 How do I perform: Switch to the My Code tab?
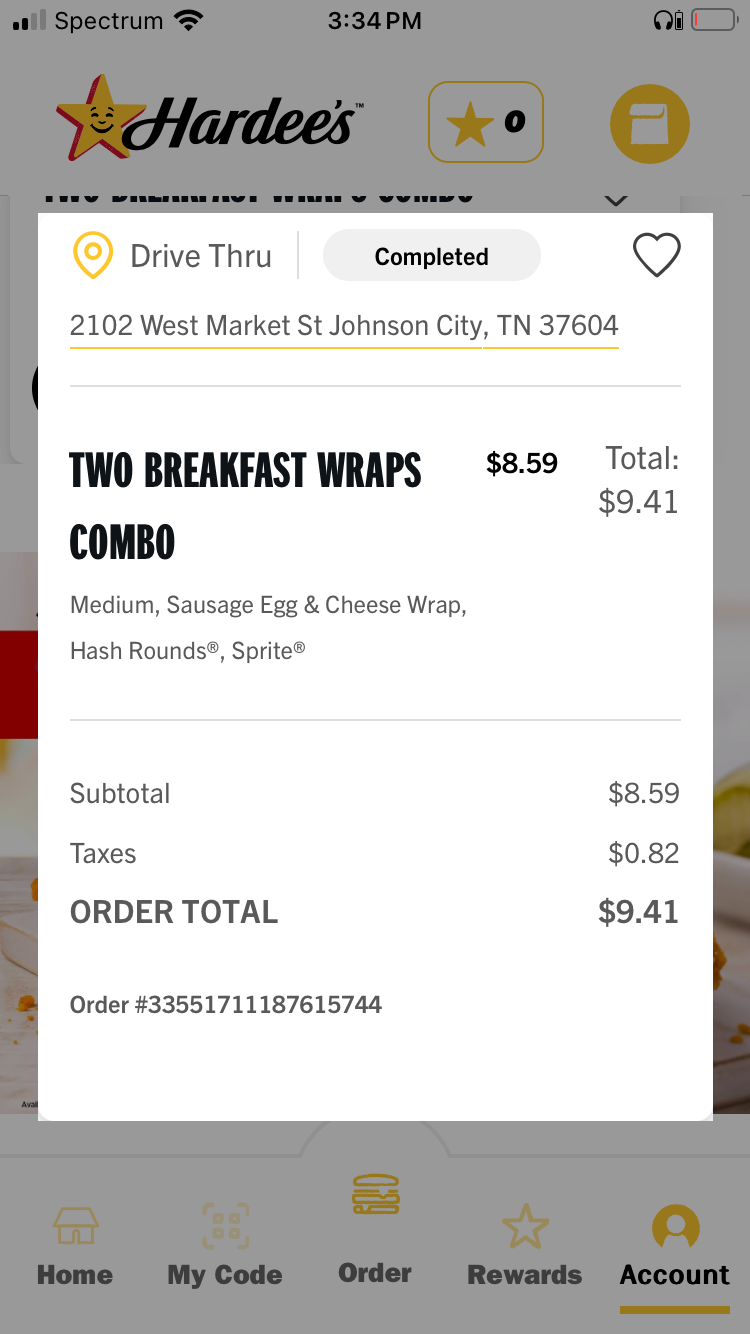(x=225, y=1245)
